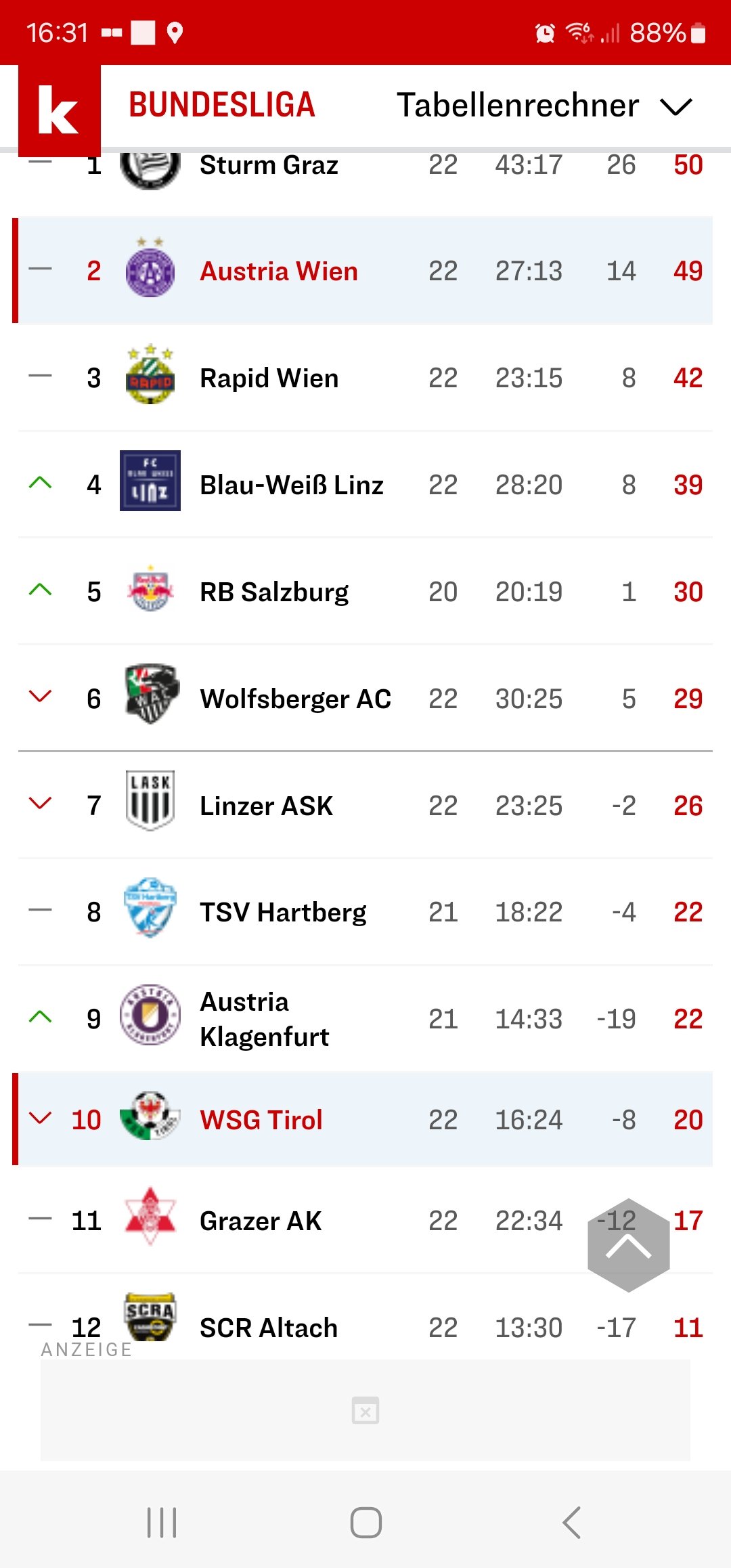The image size is (731, 1568).
Task: Open the Linzer ASK team row
Action: (266, 806)
